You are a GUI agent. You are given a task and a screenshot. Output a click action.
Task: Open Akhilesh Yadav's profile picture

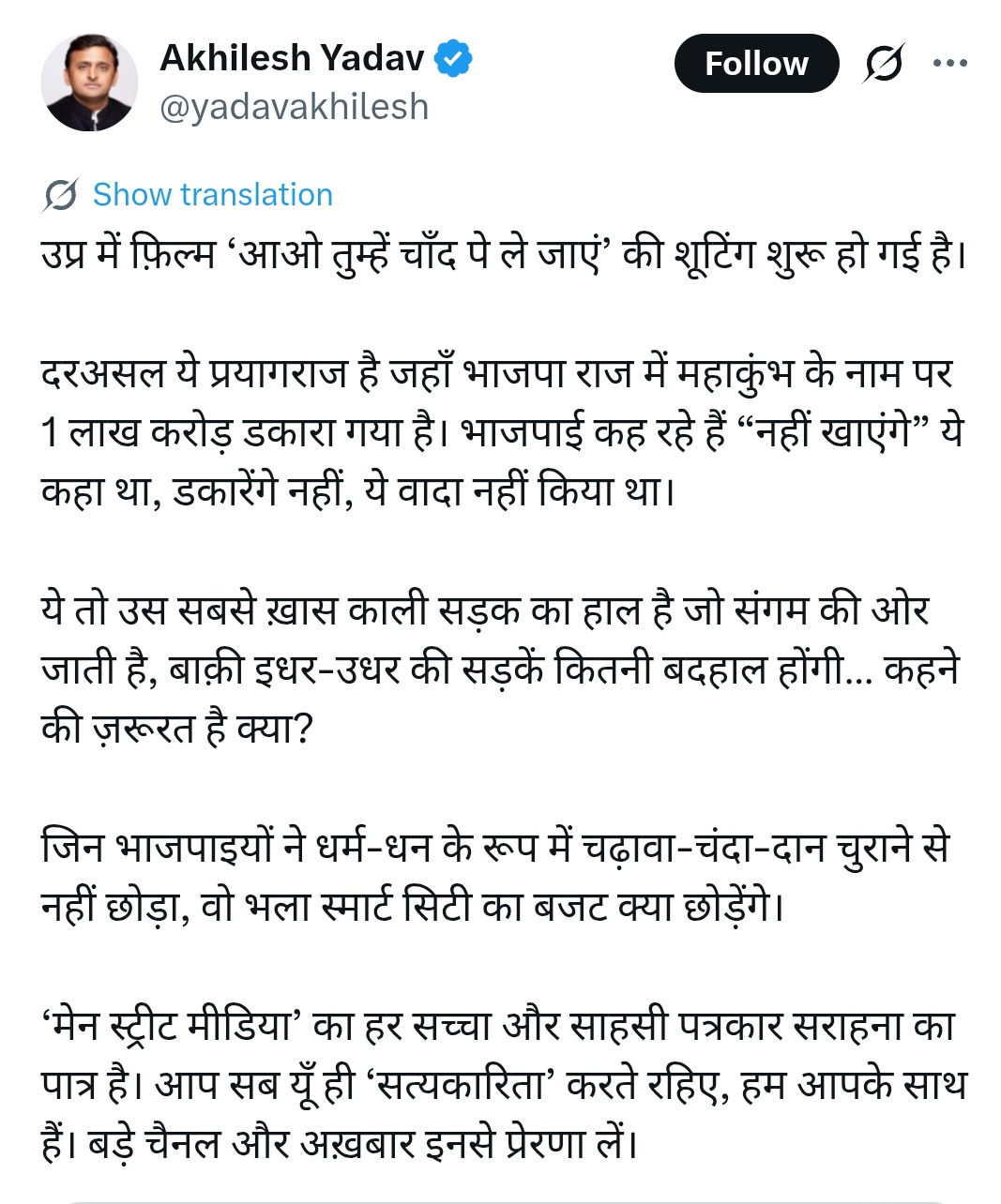[x=89, y=83]
